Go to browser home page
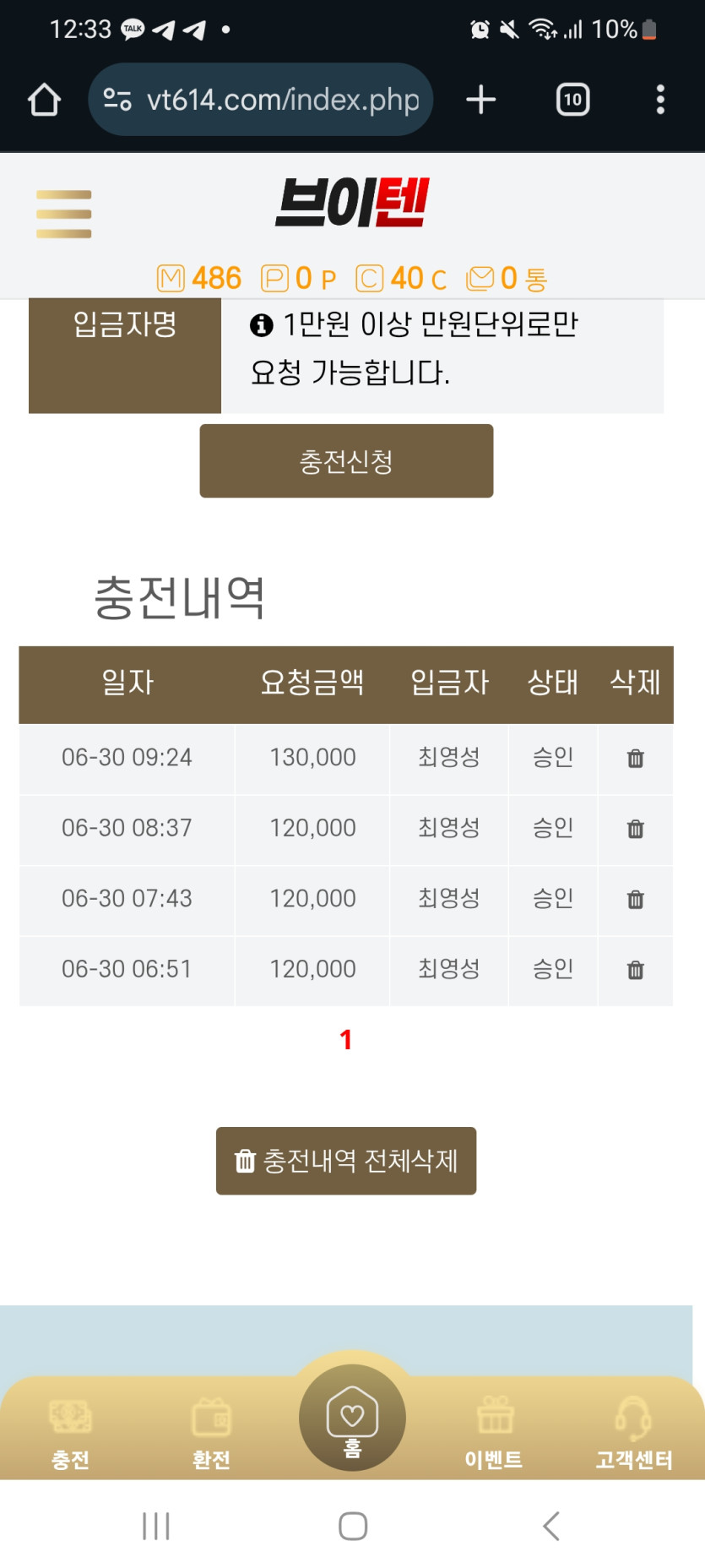The image size is (705, 1568). (x=44, y=100)
